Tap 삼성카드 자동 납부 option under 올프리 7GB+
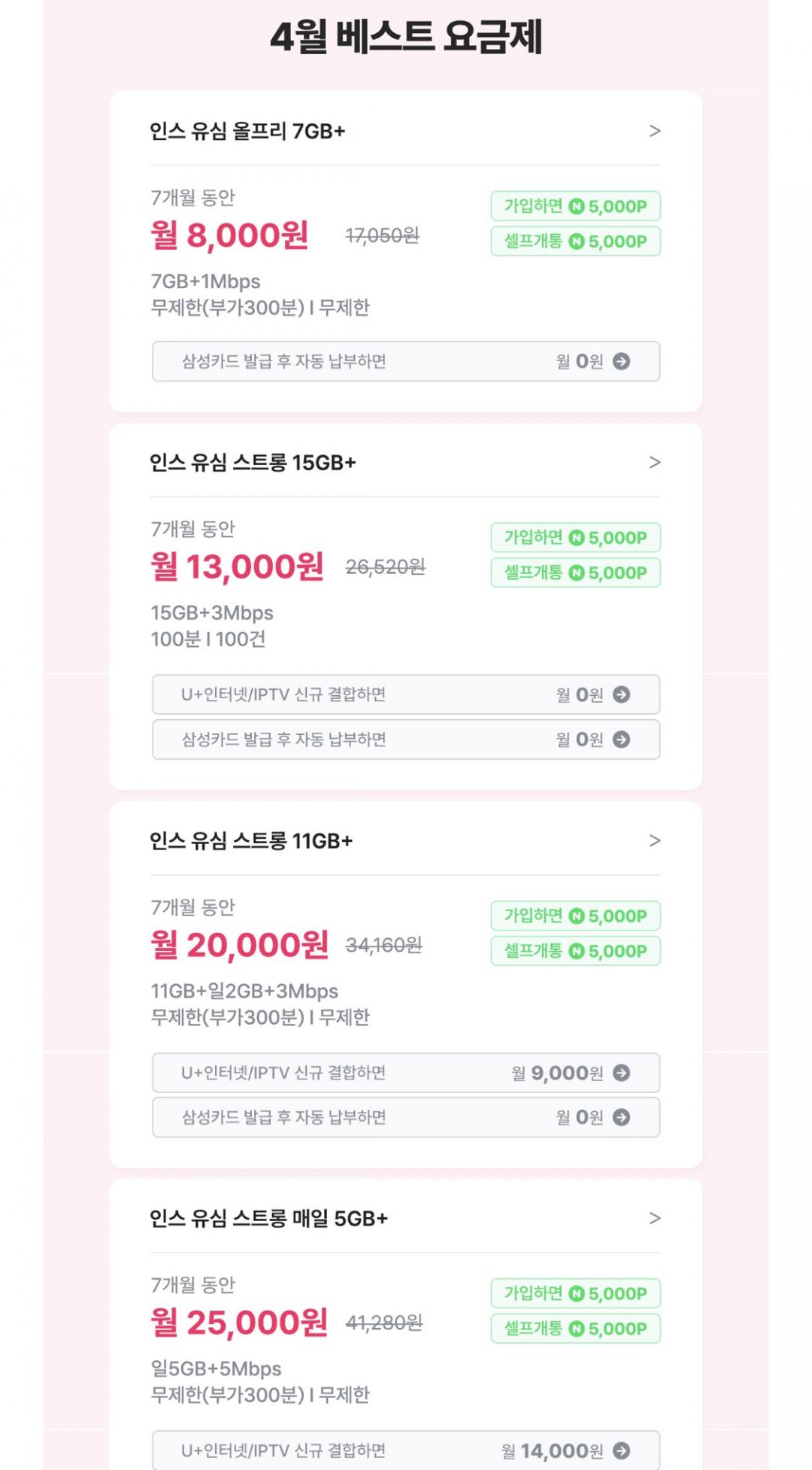The height and width of the screenshot is (1470, 812). click(x=405, y=362)
